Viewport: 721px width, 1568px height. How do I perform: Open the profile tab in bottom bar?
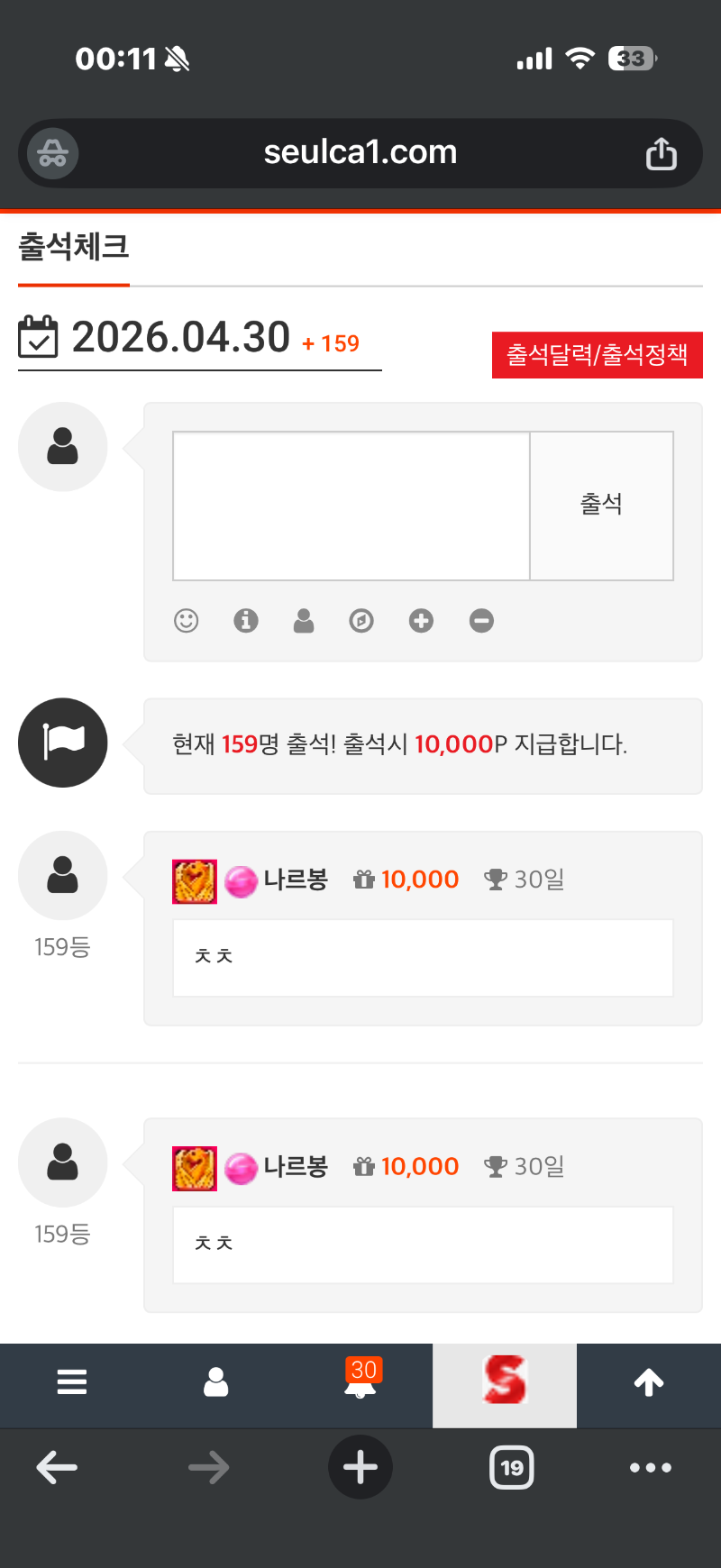pos(216,1382)
